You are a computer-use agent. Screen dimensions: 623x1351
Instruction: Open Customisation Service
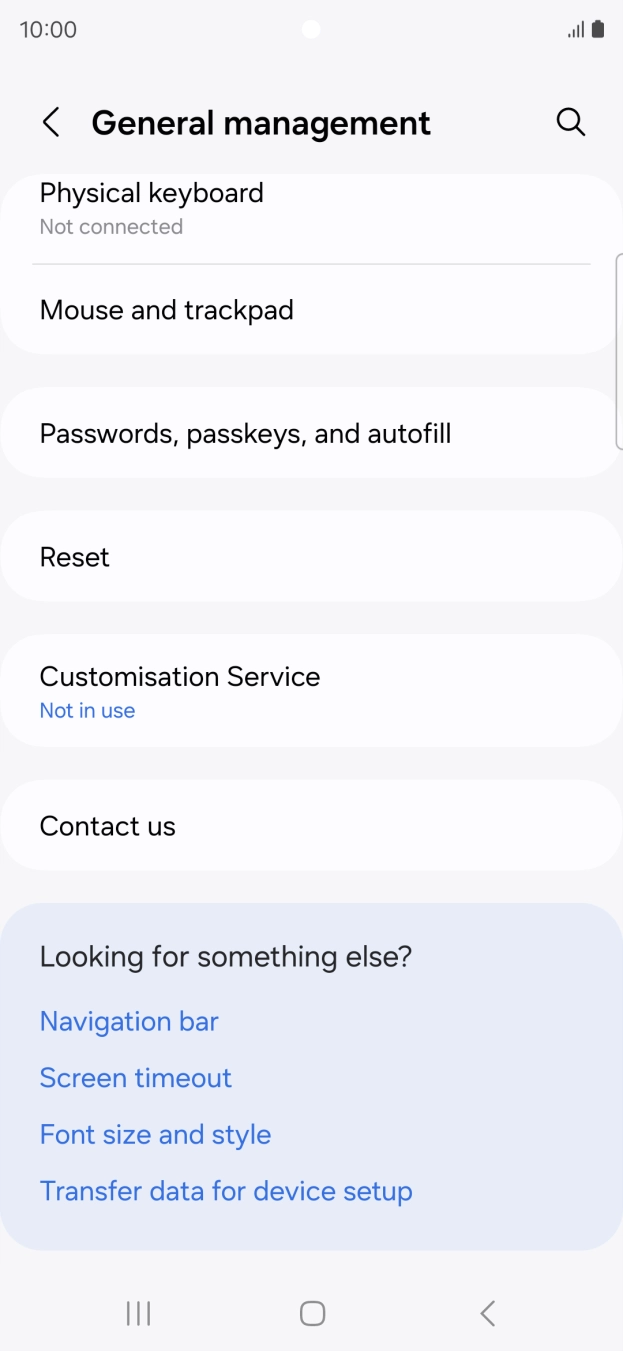310,691
